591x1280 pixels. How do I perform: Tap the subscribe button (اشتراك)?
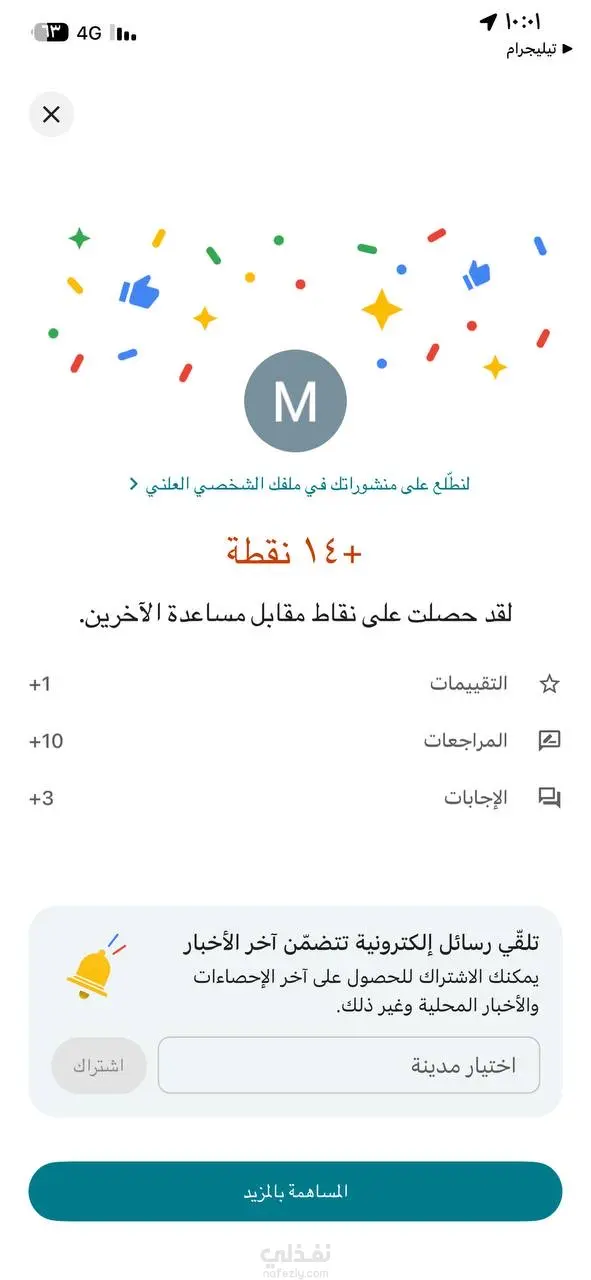click(x=99, y=1065)
